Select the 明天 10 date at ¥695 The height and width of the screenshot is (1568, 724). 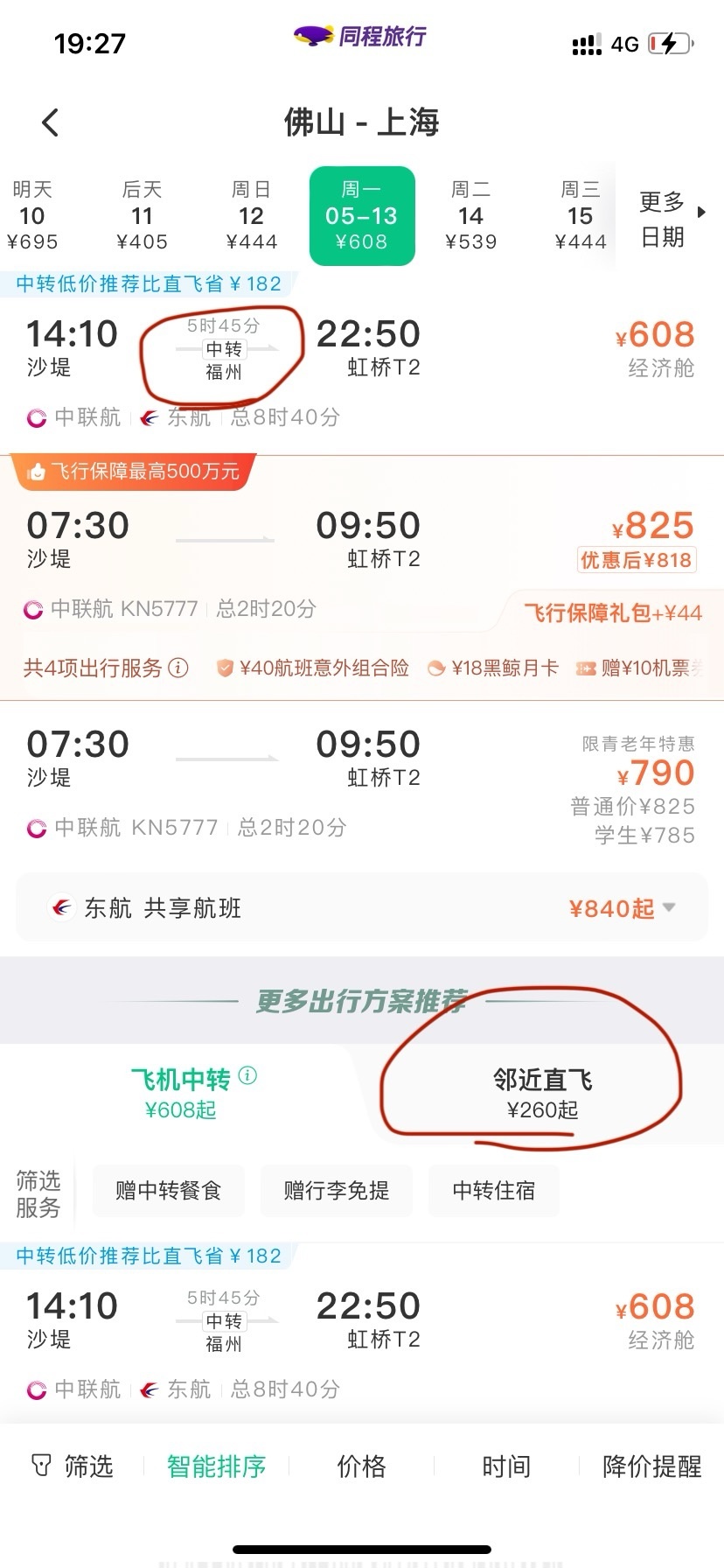(x=32, y=215)
